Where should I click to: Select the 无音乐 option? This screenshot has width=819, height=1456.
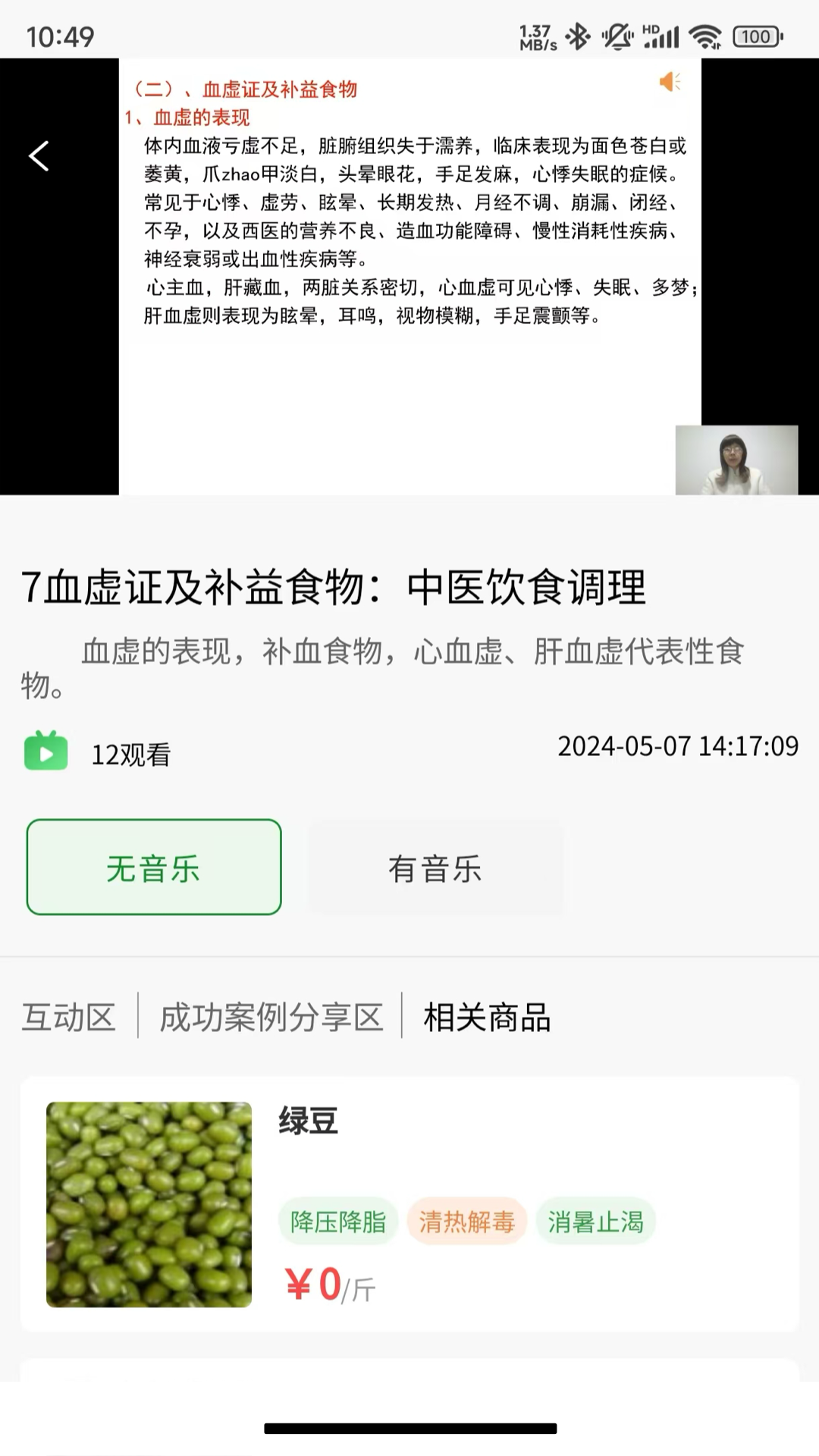point(154,867)
